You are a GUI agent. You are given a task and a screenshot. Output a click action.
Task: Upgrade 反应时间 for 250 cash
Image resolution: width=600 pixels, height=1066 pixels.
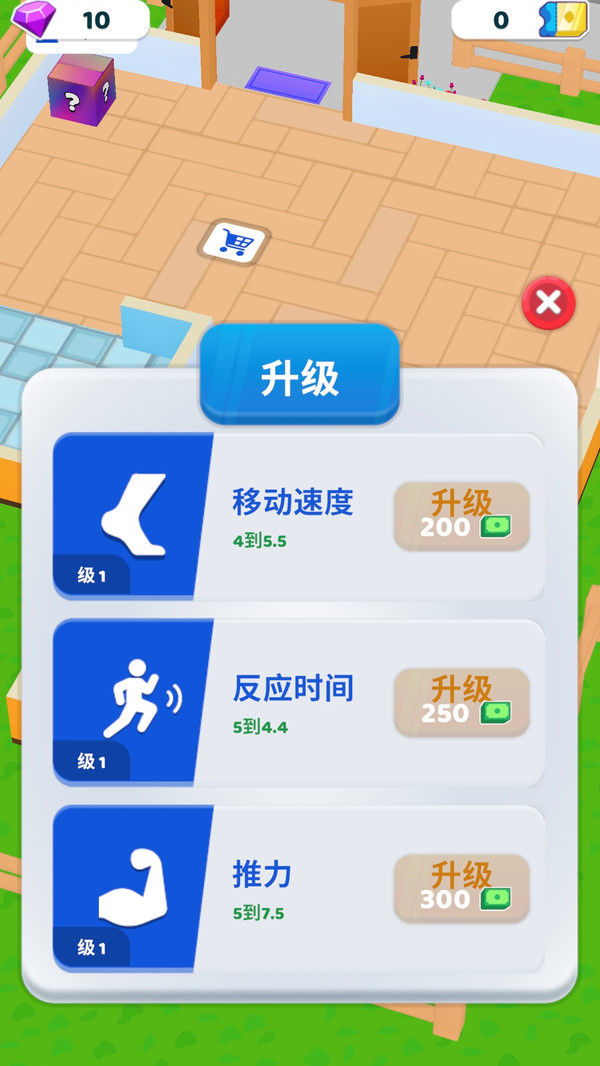click(461, 702)
